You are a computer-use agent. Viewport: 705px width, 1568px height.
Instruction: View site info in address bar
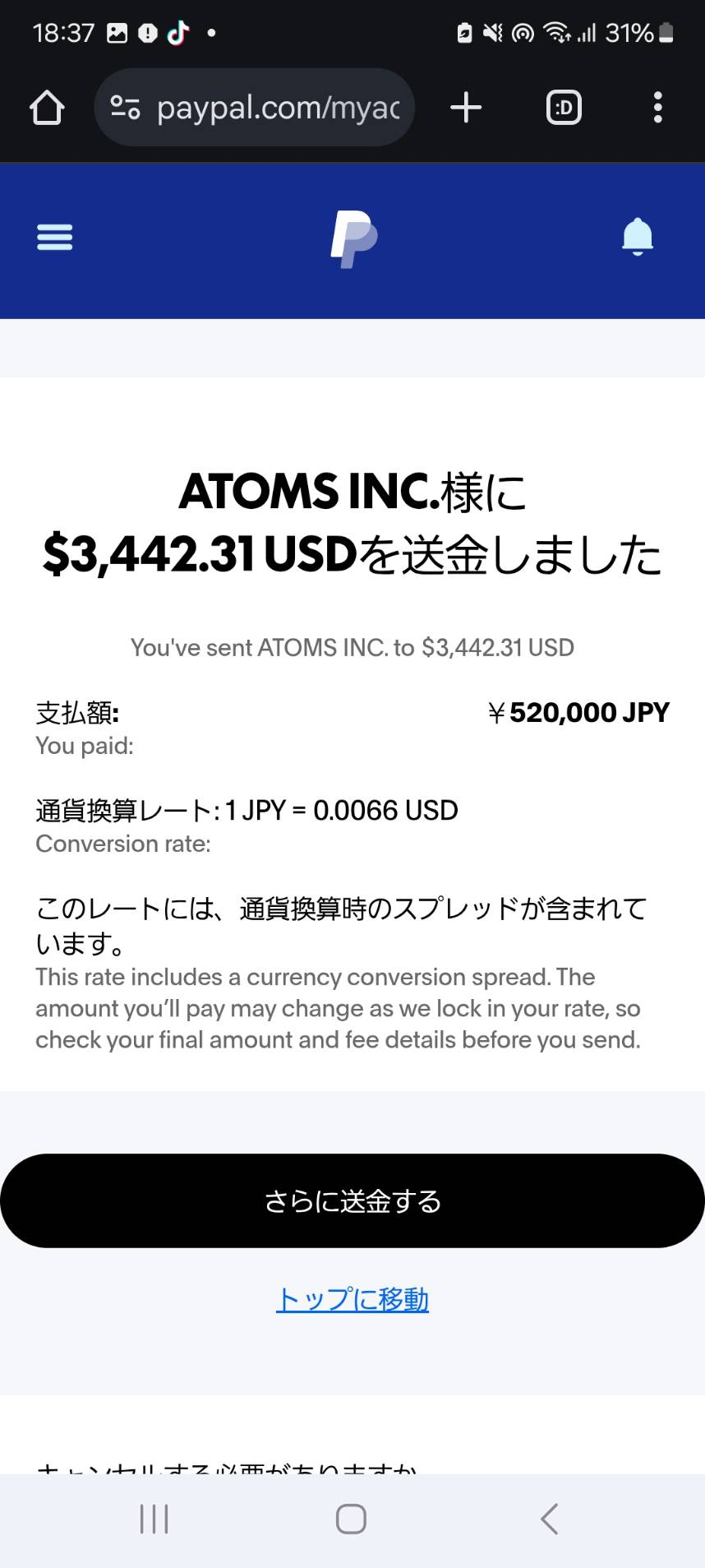pos(125,108)
